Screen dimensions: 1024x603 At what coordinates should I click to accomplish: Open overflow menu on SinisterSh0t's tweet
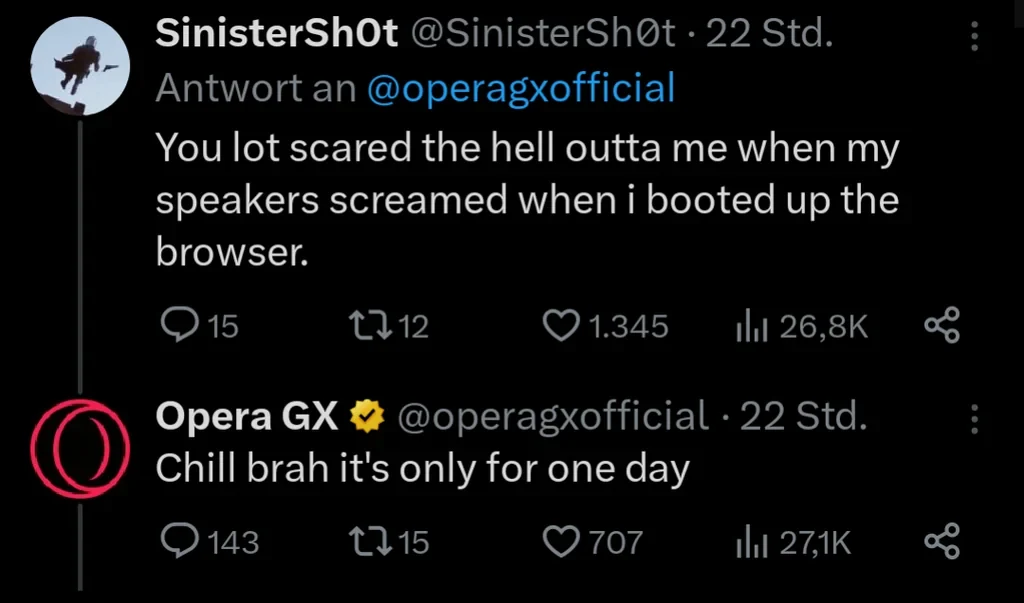coord(976,37)
